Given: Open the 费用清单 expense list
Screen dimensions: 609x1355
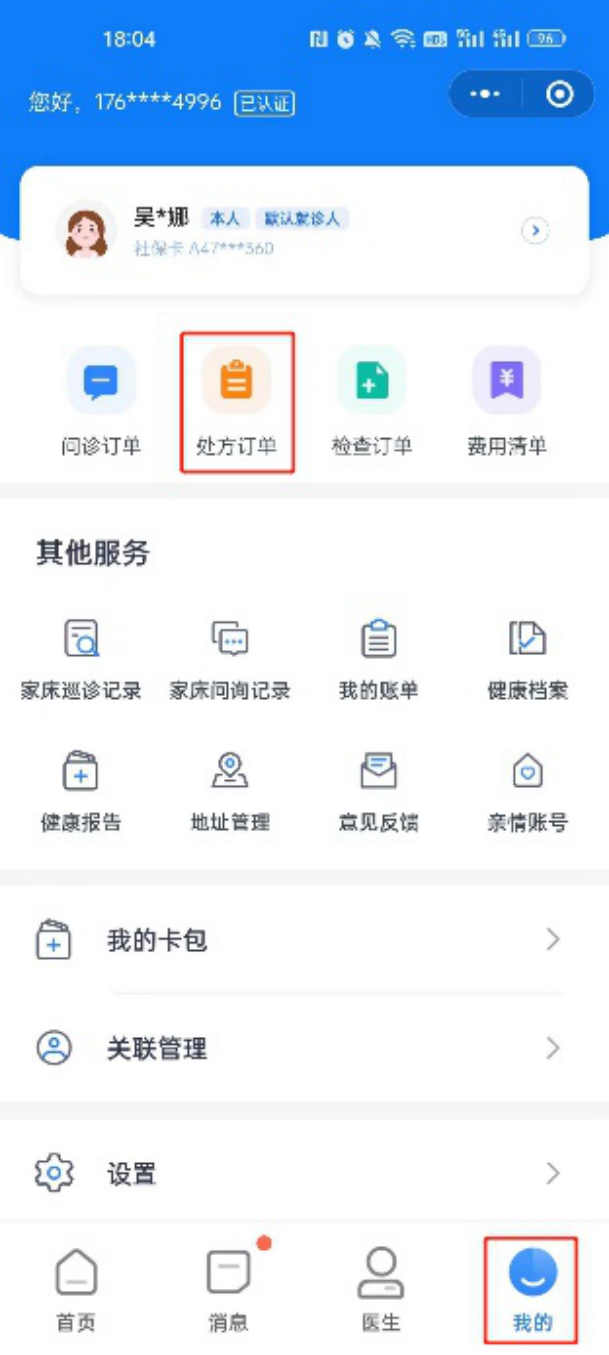Looking at the screenshot, I should (x=507, y=402).
